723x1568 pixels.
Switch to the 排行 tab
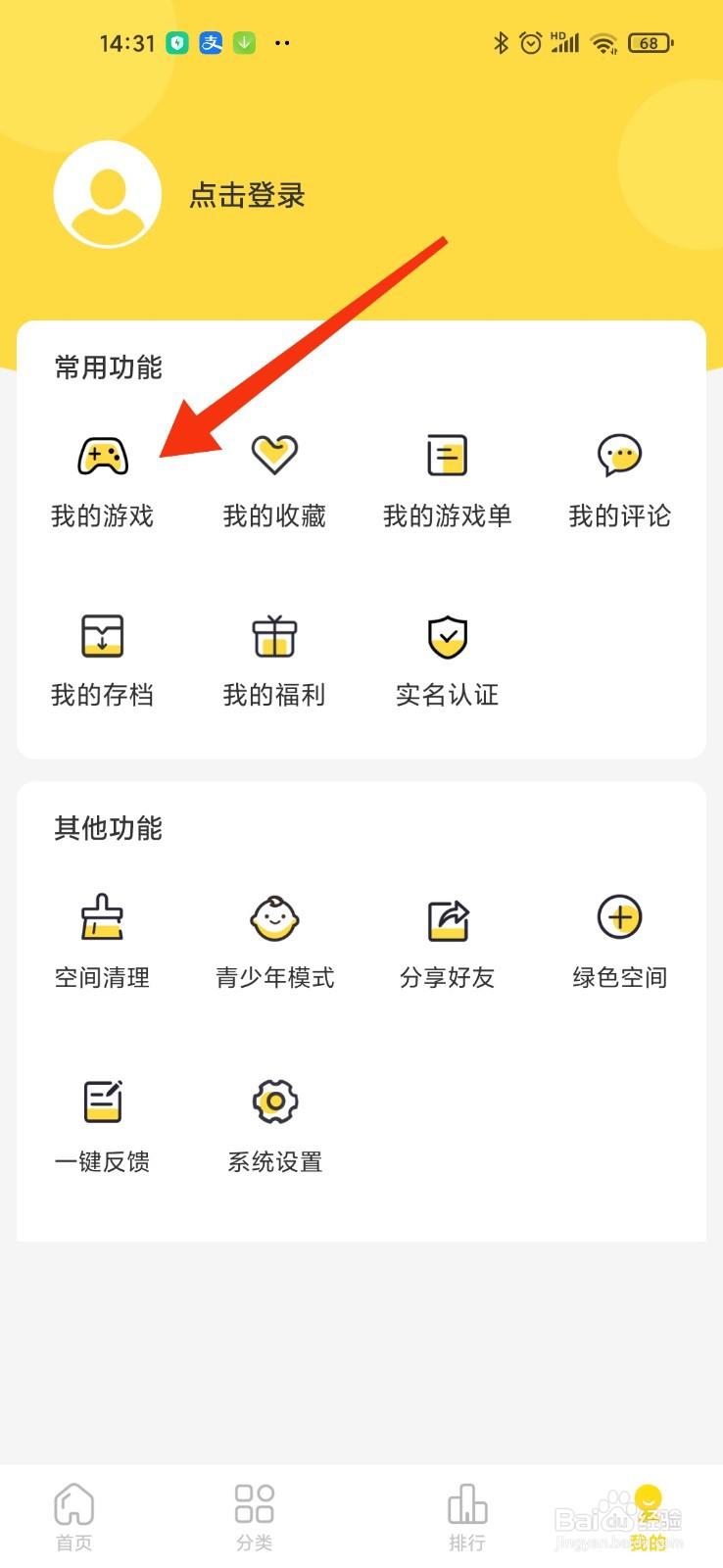point(467,1517)
